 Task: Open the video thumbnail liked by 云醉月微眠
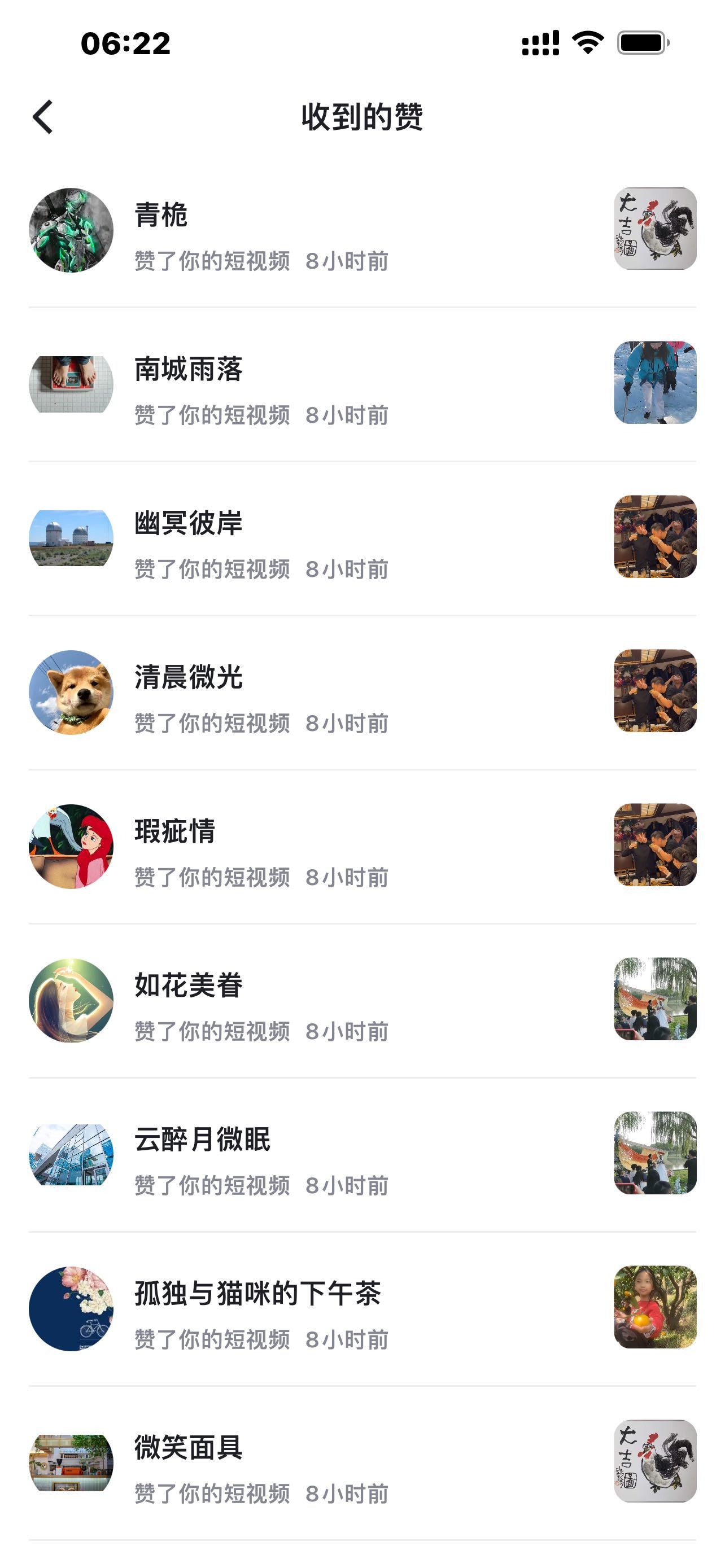tap(654, 1153)
